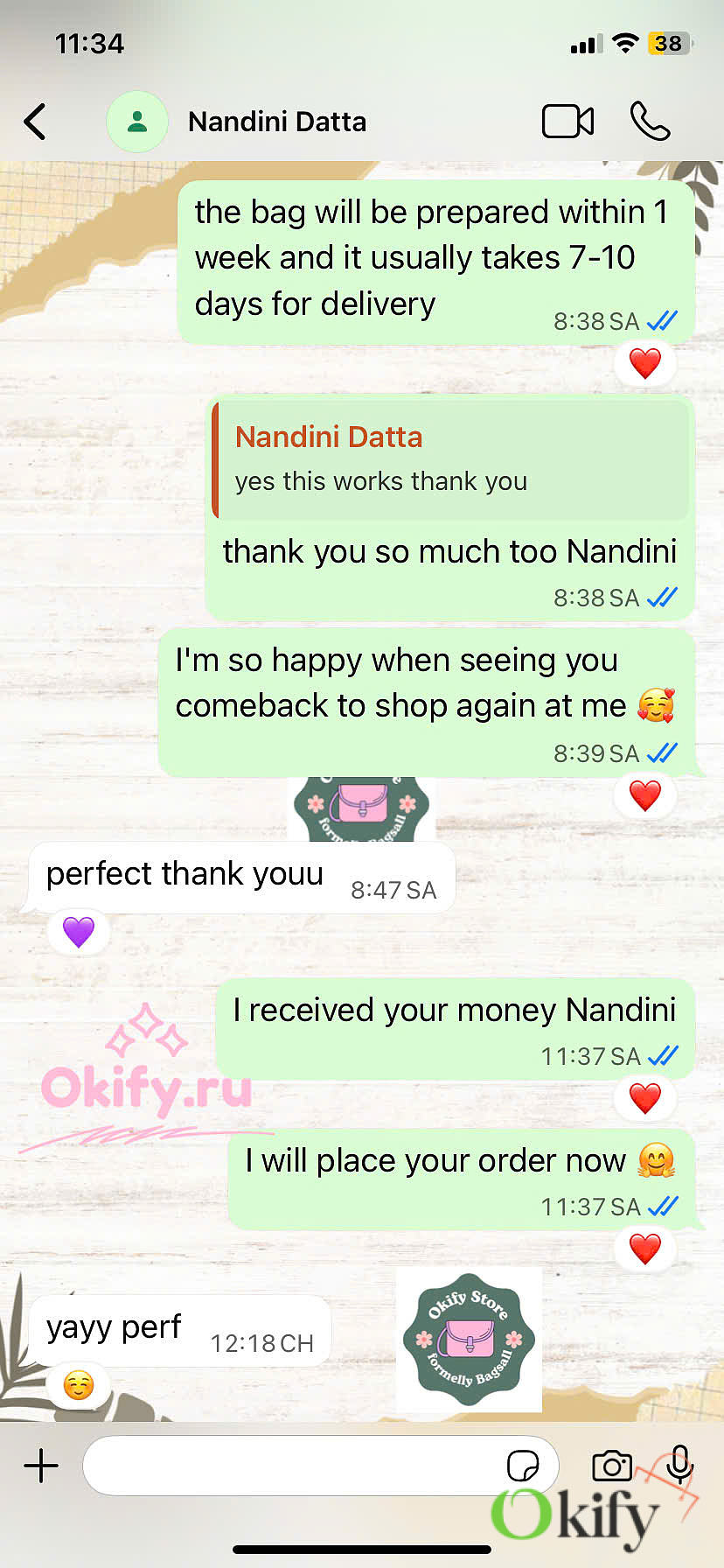Open the camera to send a photo
The image size is (724, 1568).
point(612,1465)
